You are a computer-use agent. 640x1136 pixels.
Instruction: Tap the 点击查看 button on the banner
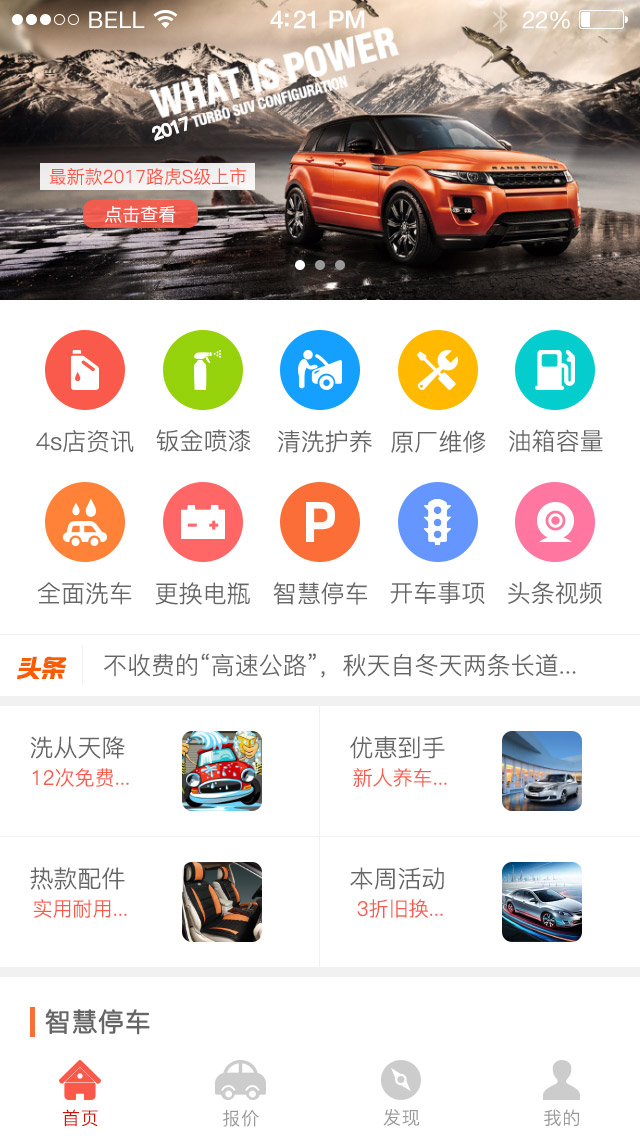pos(140,214)
